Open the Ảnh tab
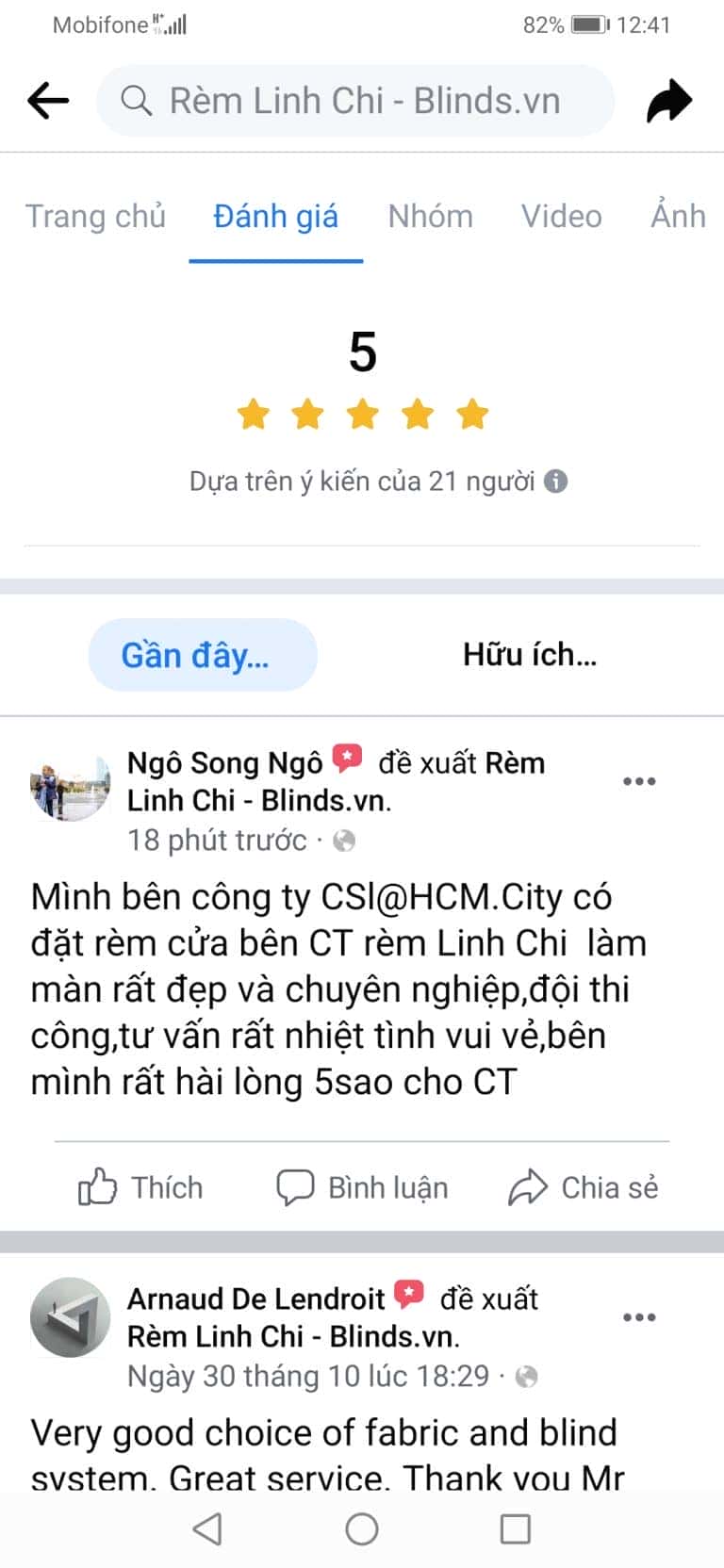This screenshot has height=1568, width=724. point(678,216)
